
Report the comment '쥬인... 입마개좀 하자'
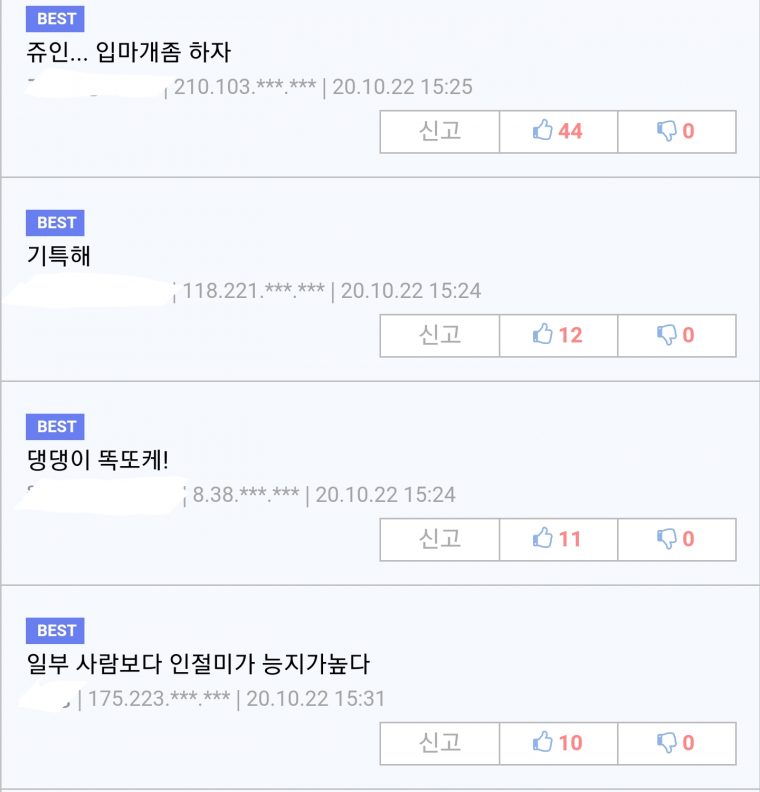439,131
